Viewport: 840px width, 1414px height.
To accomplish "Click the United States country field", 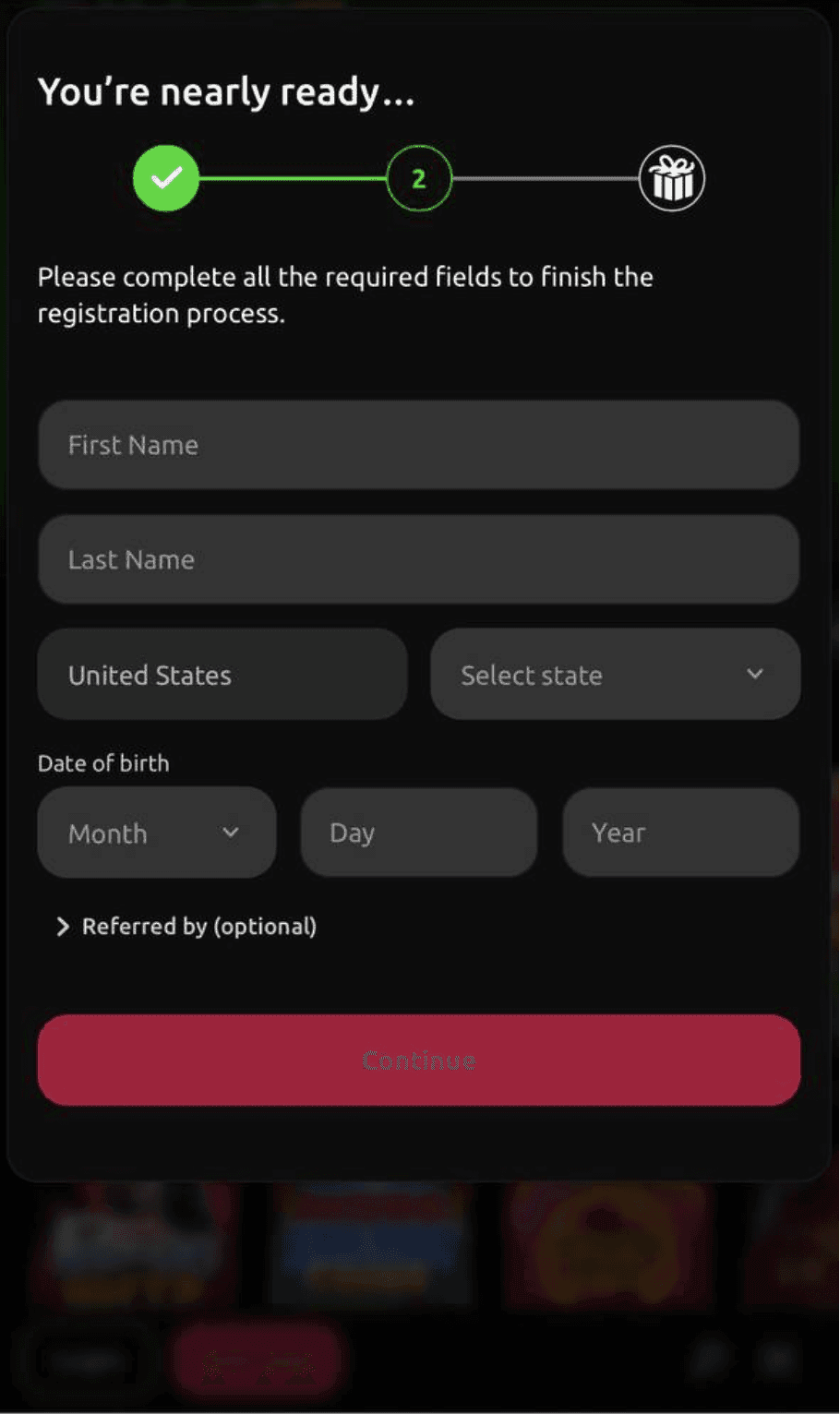I will (x=222, y=674).
